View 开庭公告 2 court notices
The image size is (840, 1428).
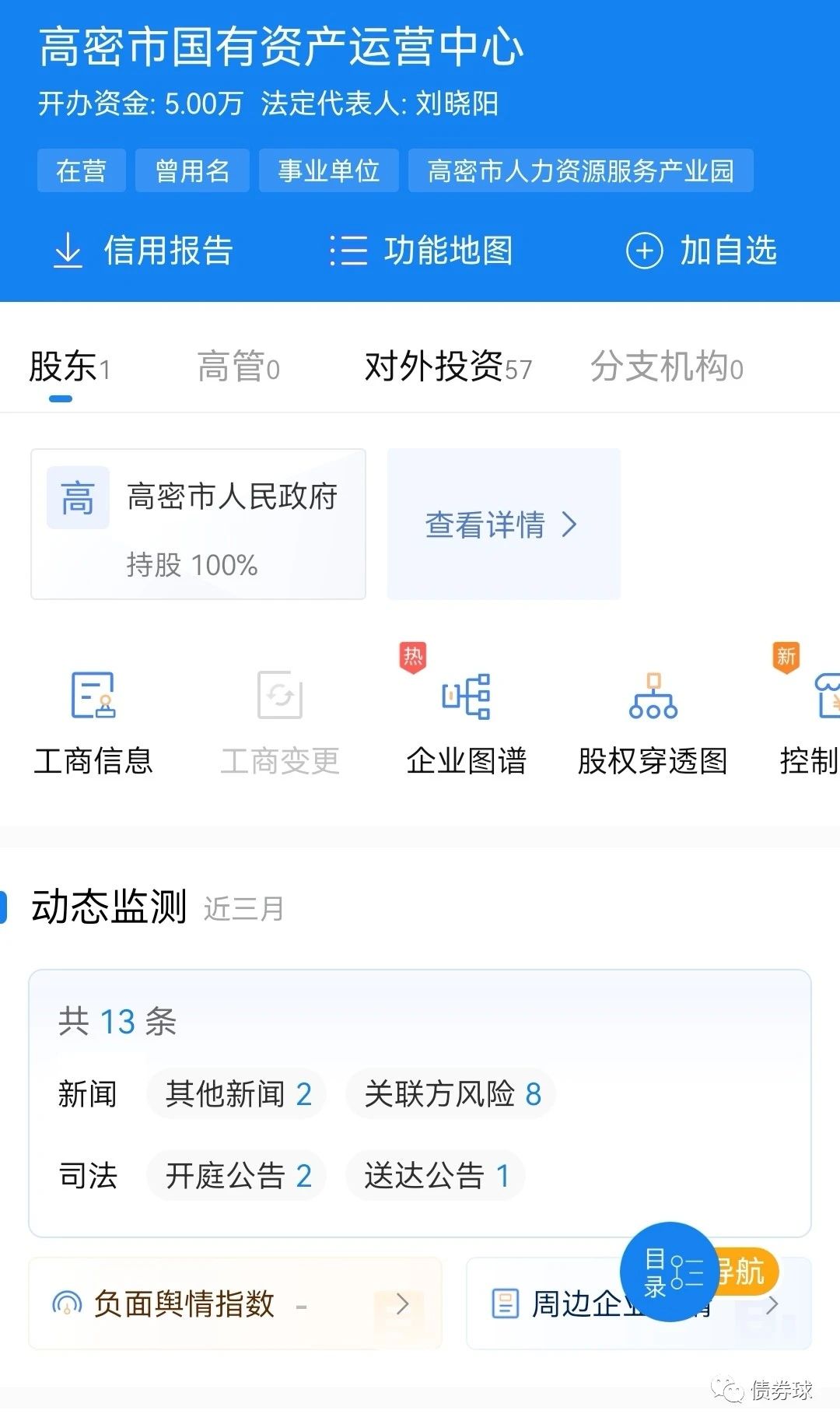click(237, 1175)
